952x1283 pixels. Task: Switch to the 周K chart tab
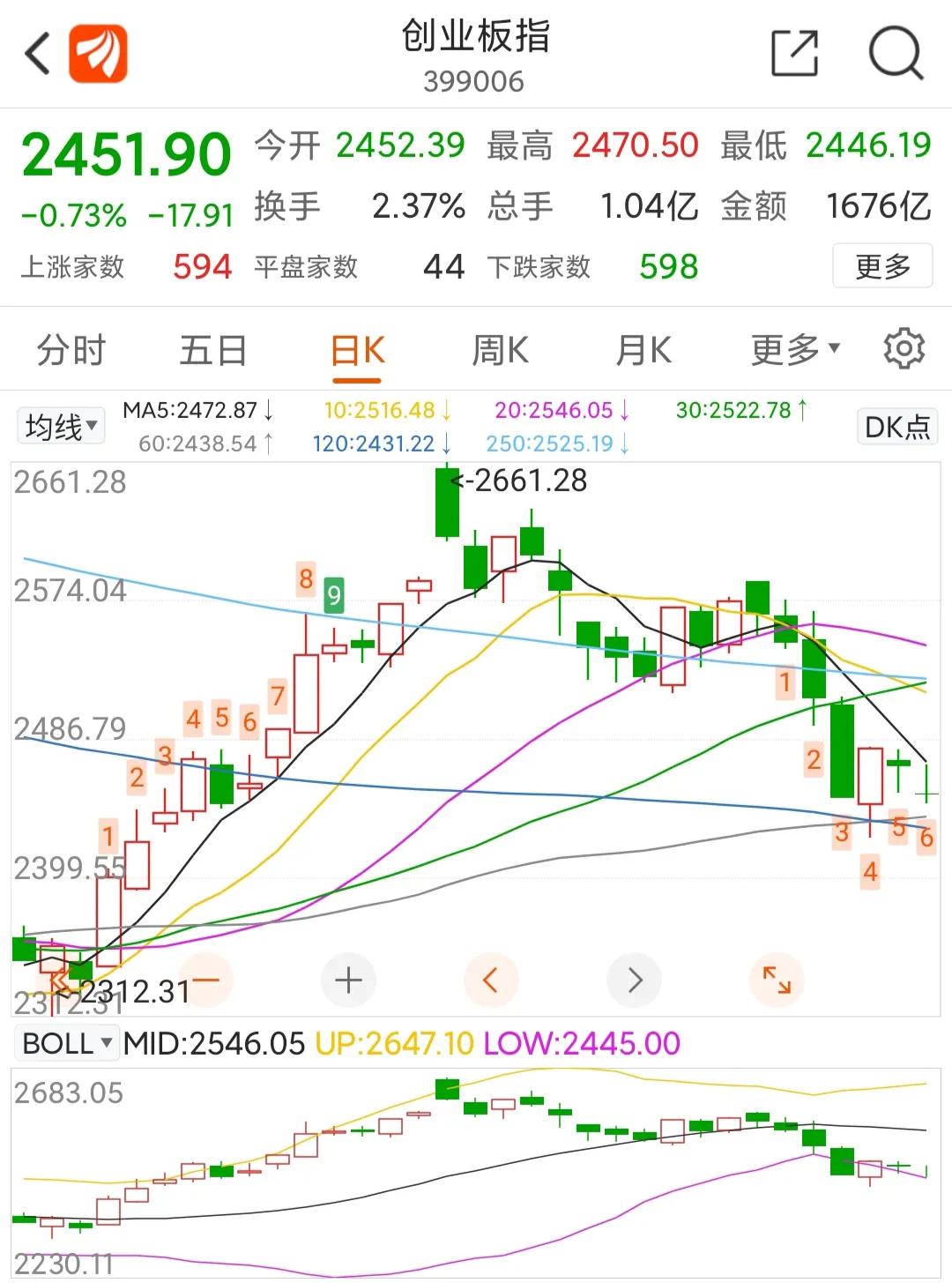pyautogui.click(x=500, y=350)
